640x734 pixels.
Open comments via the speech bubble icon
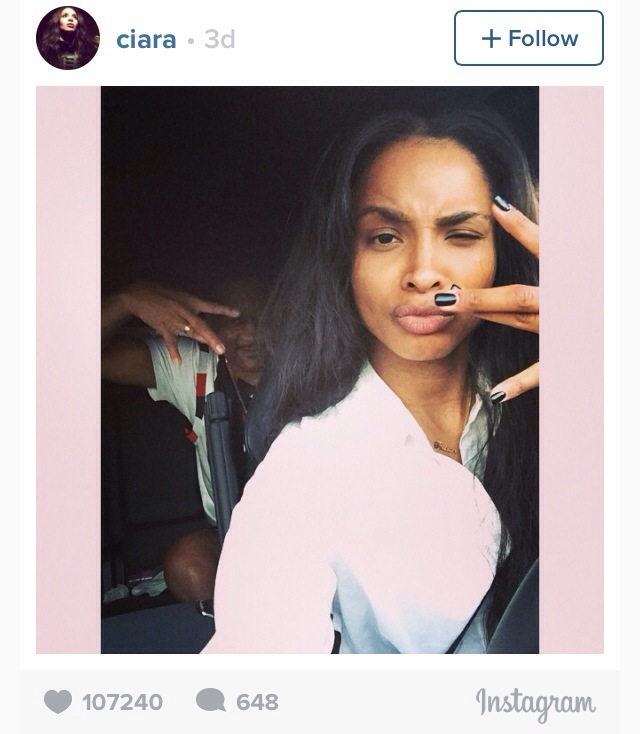click(210, 702)
